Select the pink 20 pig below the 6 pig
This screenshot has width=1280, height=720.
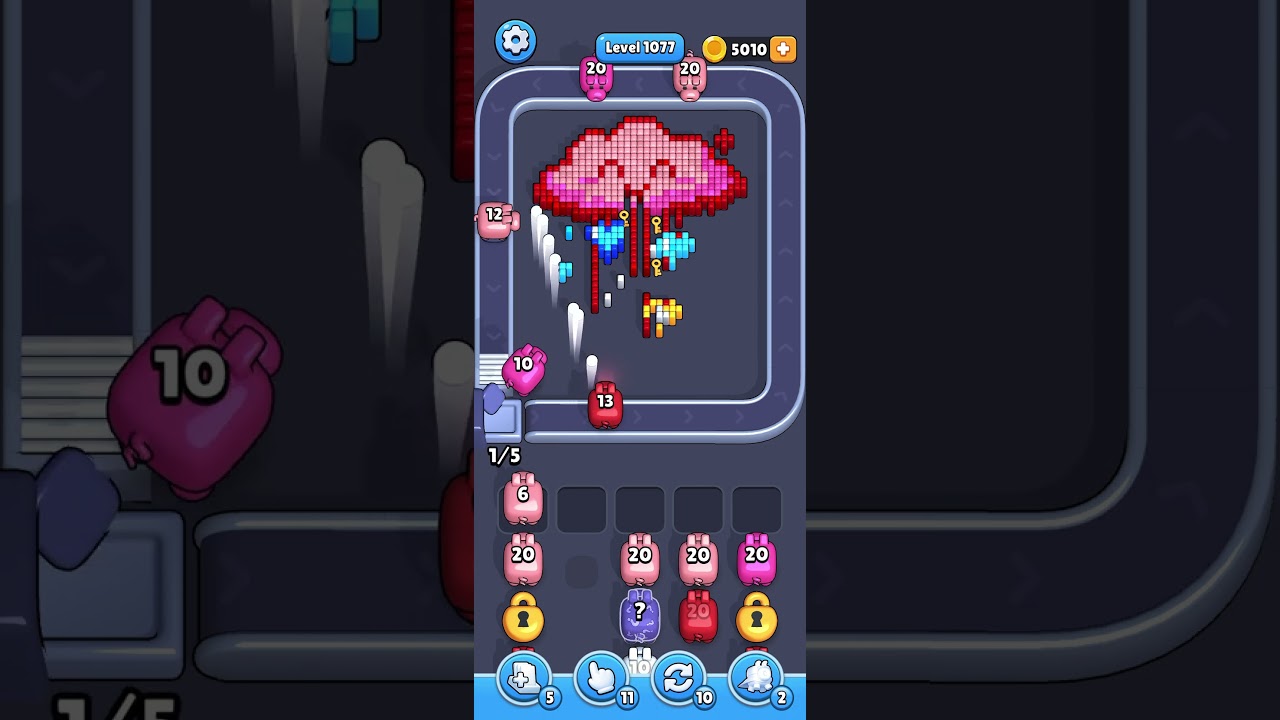pos(523,560)
